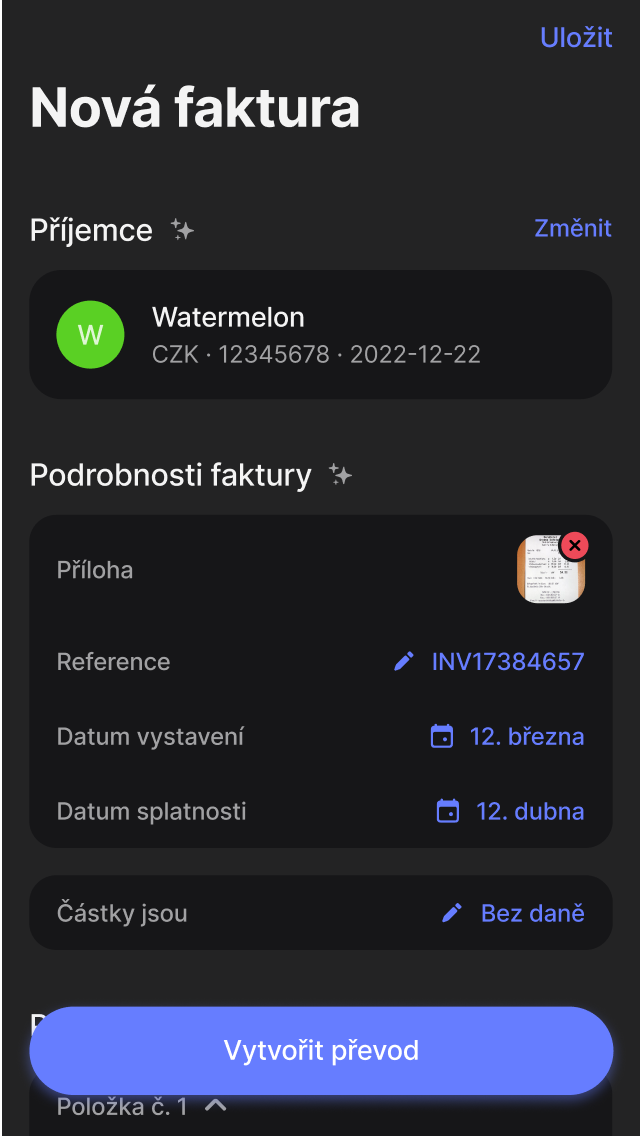This screenshot has height=1136, width=640.
Task: Tap Změnit to change the recipient
Action: pyautogui.click(x=572, y=228)
